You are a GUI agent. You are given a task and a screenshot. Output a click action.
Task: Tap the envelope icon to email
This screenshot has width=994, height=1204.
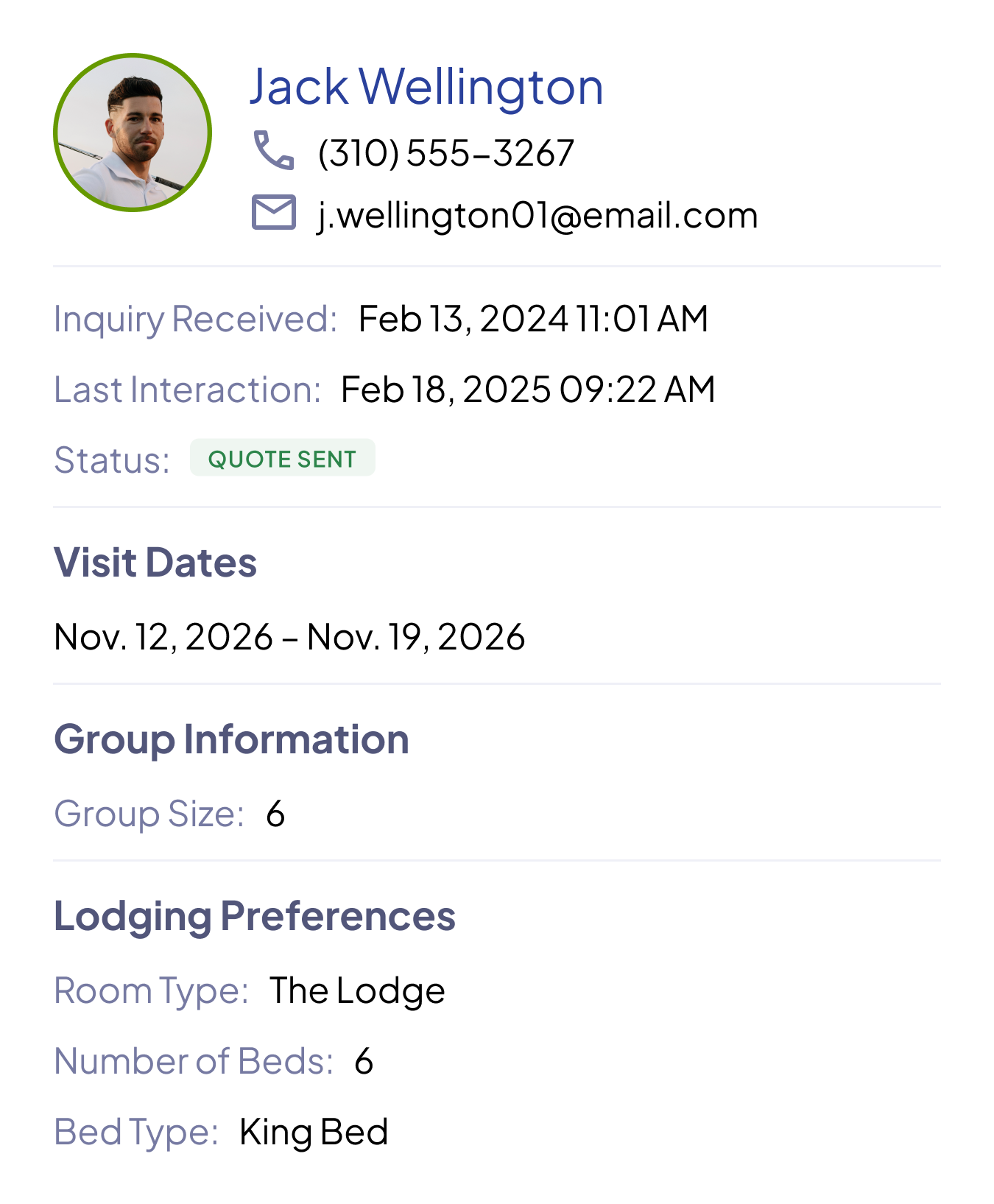(274, 213)
